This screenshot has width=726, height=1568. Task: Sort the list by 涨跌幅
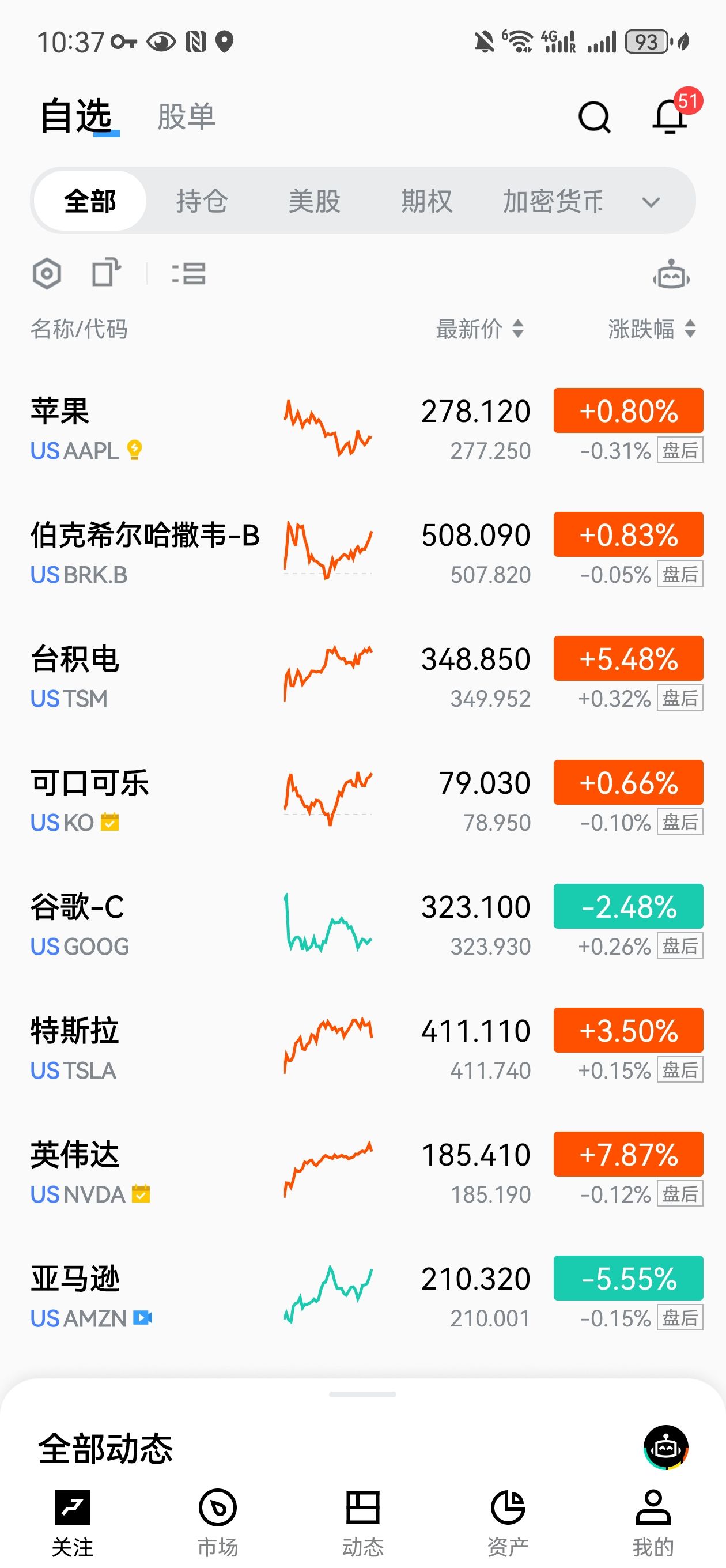tap(651, 329)
